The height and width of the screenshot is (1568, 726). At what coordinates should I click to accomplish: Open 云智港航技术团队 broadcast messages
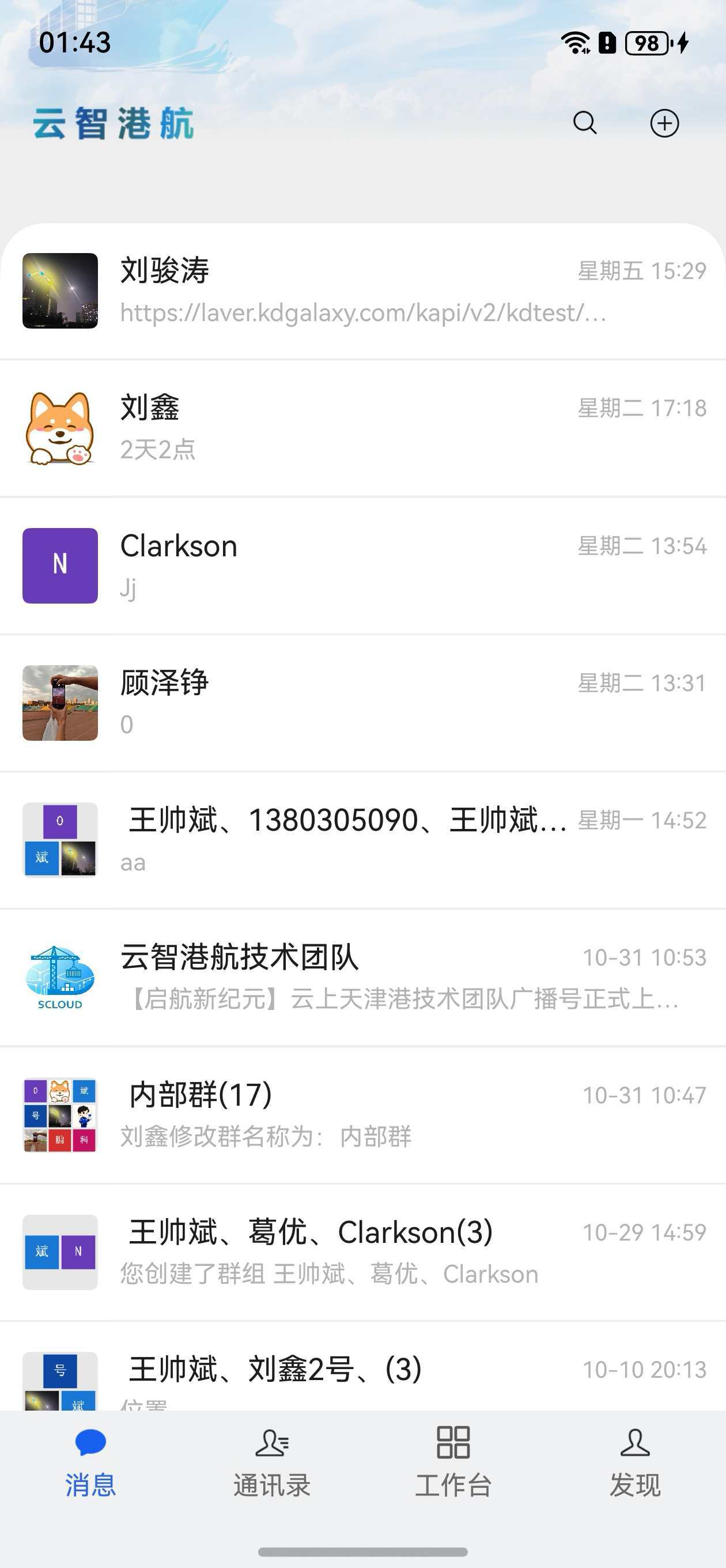362,978
